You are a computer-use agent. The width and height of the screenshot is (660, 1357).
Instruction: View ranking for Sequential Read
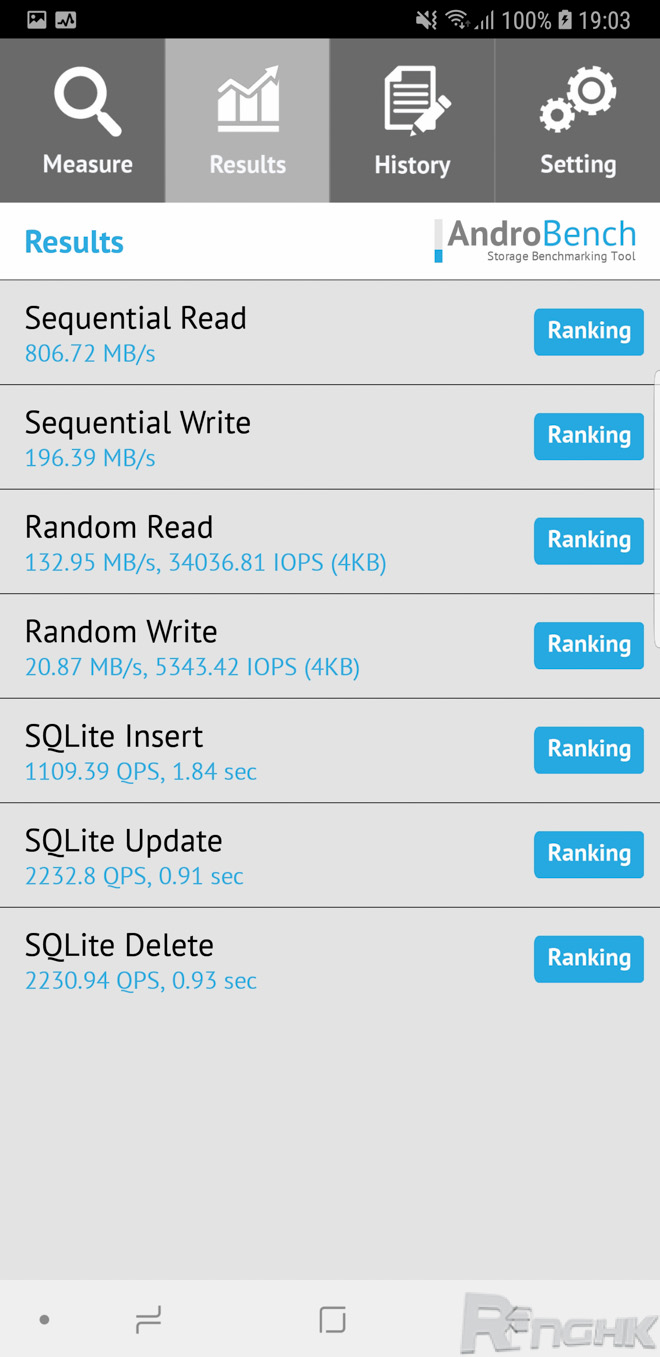[588, 331]
